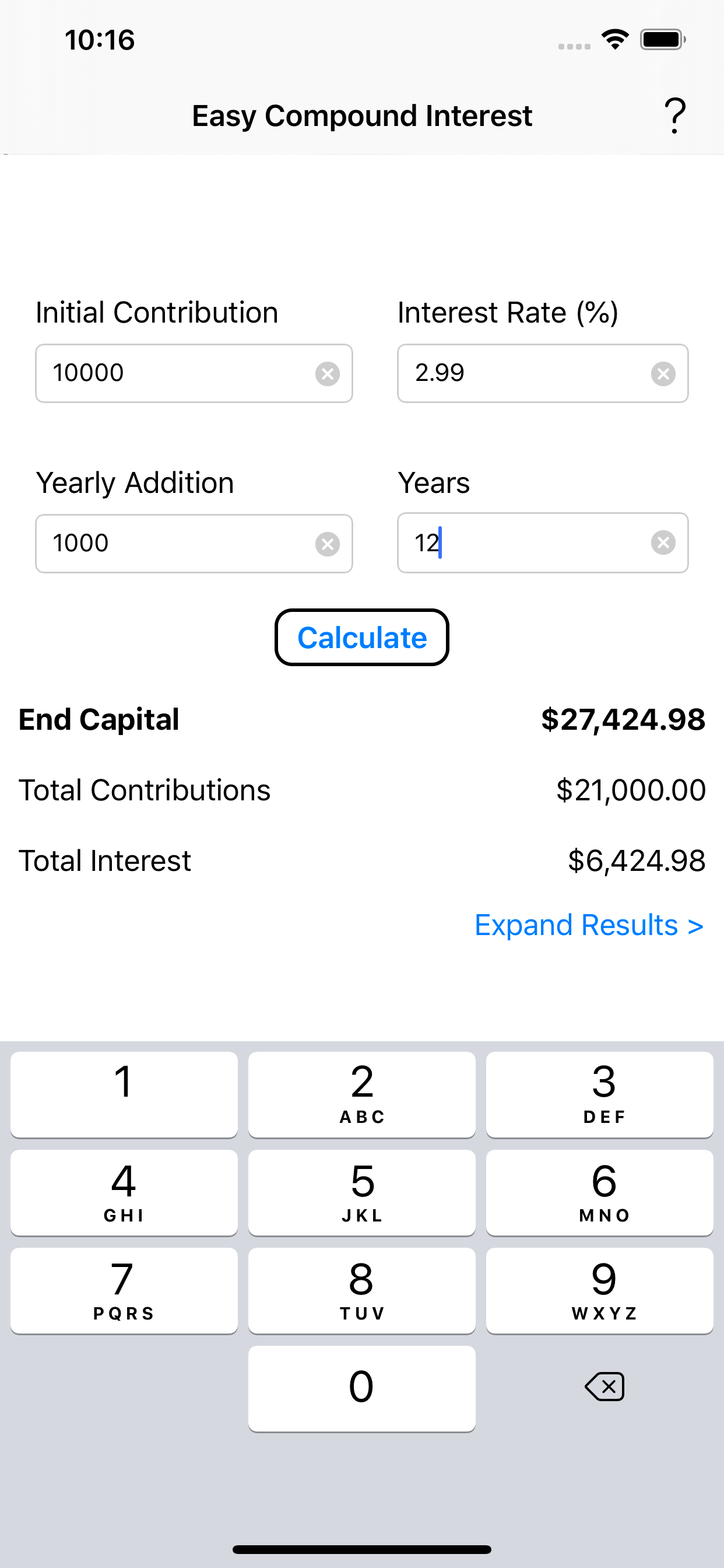
Task: Tap the number 1 key
Action: coord(123,1094)
